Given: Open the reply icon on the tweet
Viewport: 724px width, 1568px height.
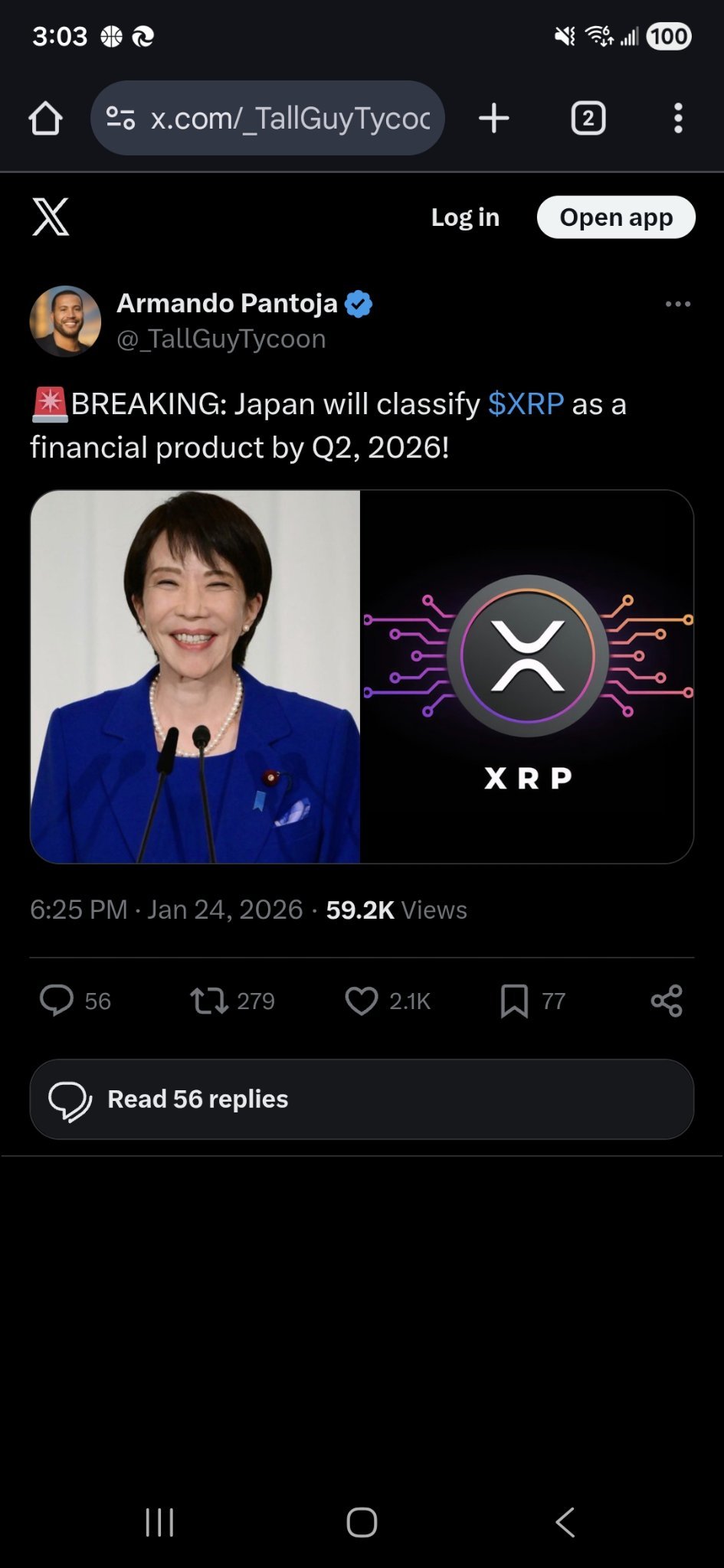Looking at the screenshot, I should point(58,1001).
